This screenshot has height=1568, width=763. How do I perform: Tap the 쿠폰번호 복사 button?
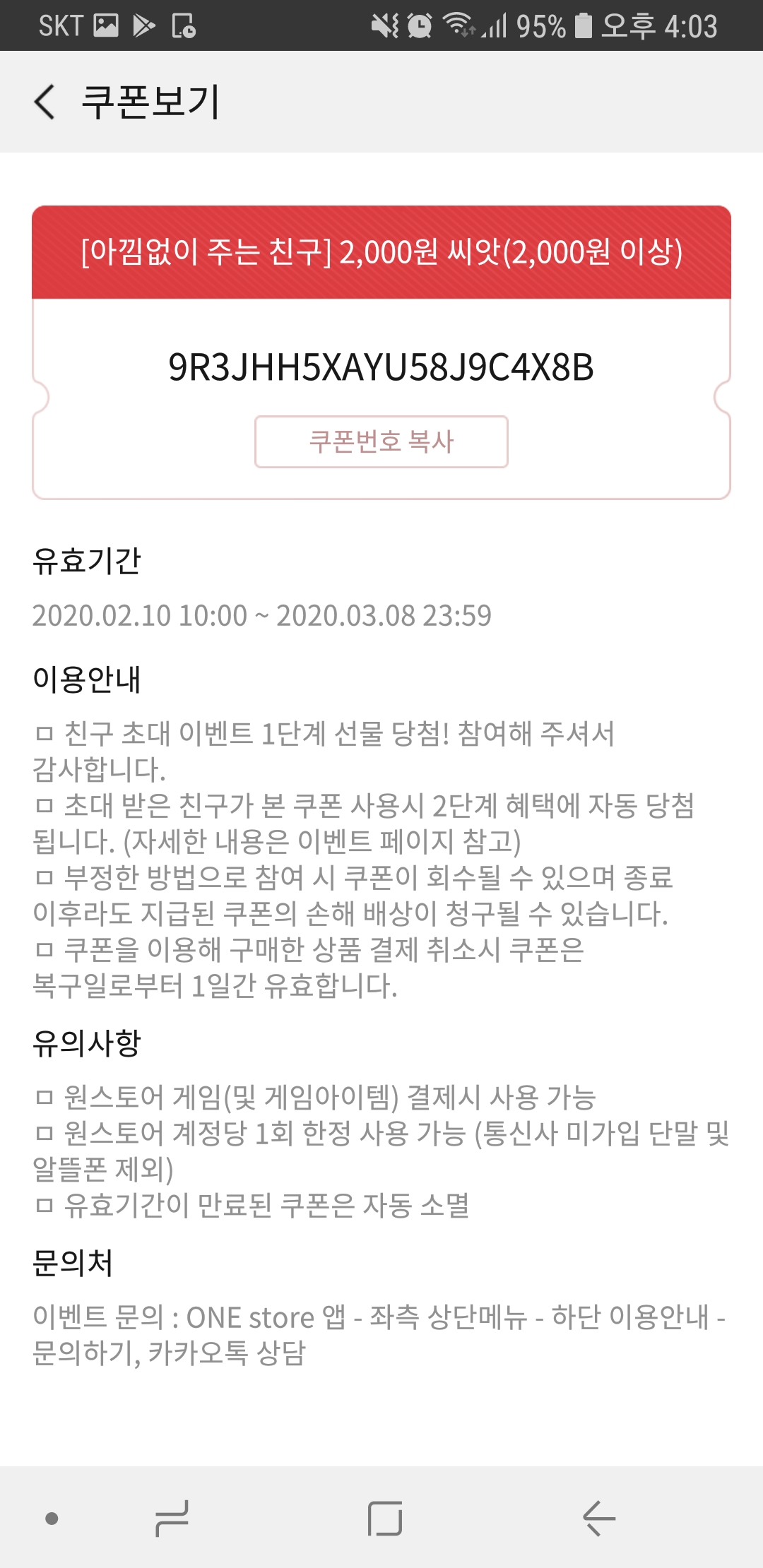[x=381, y=441]
